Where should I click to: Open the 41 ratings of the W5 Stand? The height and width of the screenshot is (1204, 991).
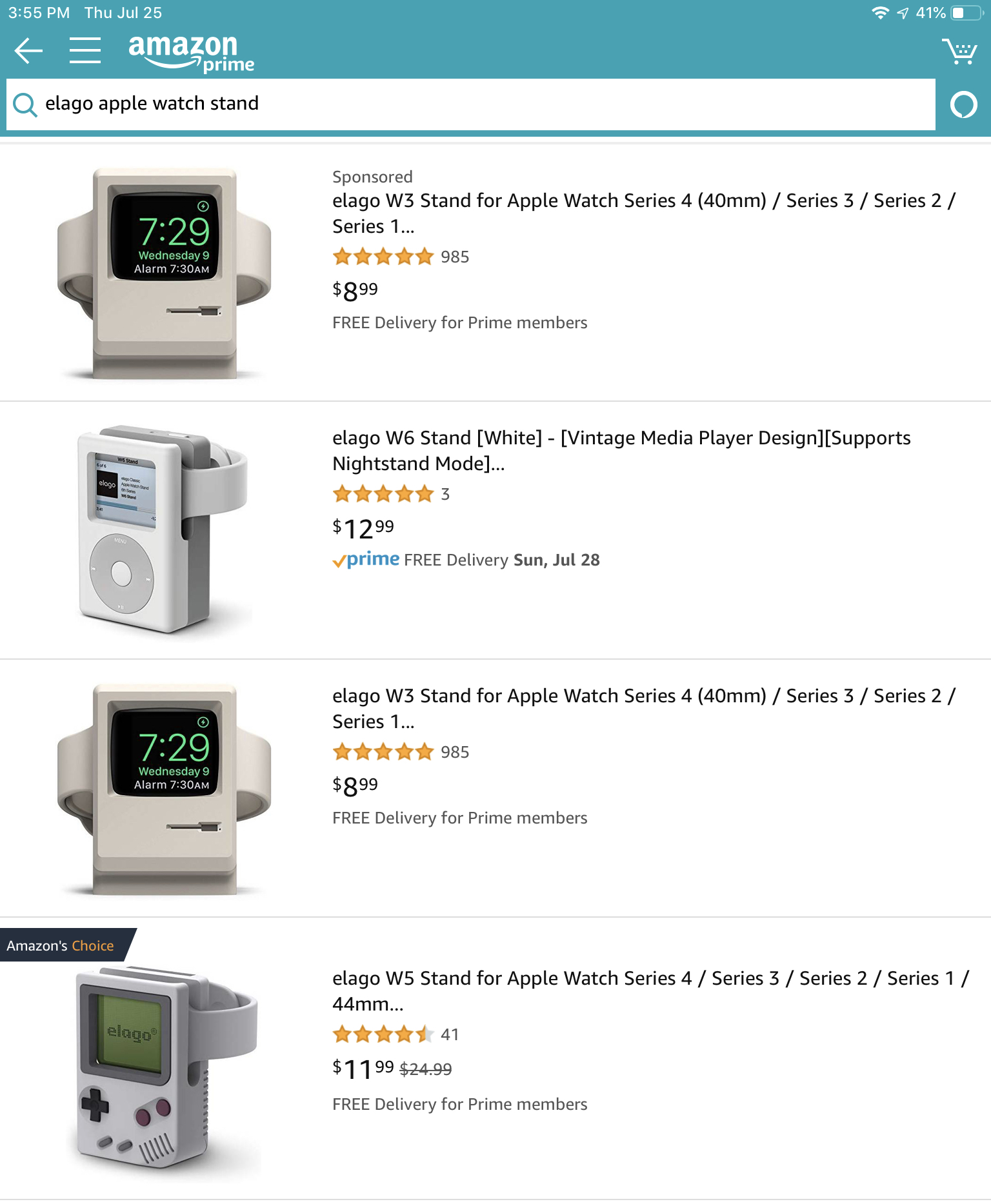click(x=395, y=1034)
